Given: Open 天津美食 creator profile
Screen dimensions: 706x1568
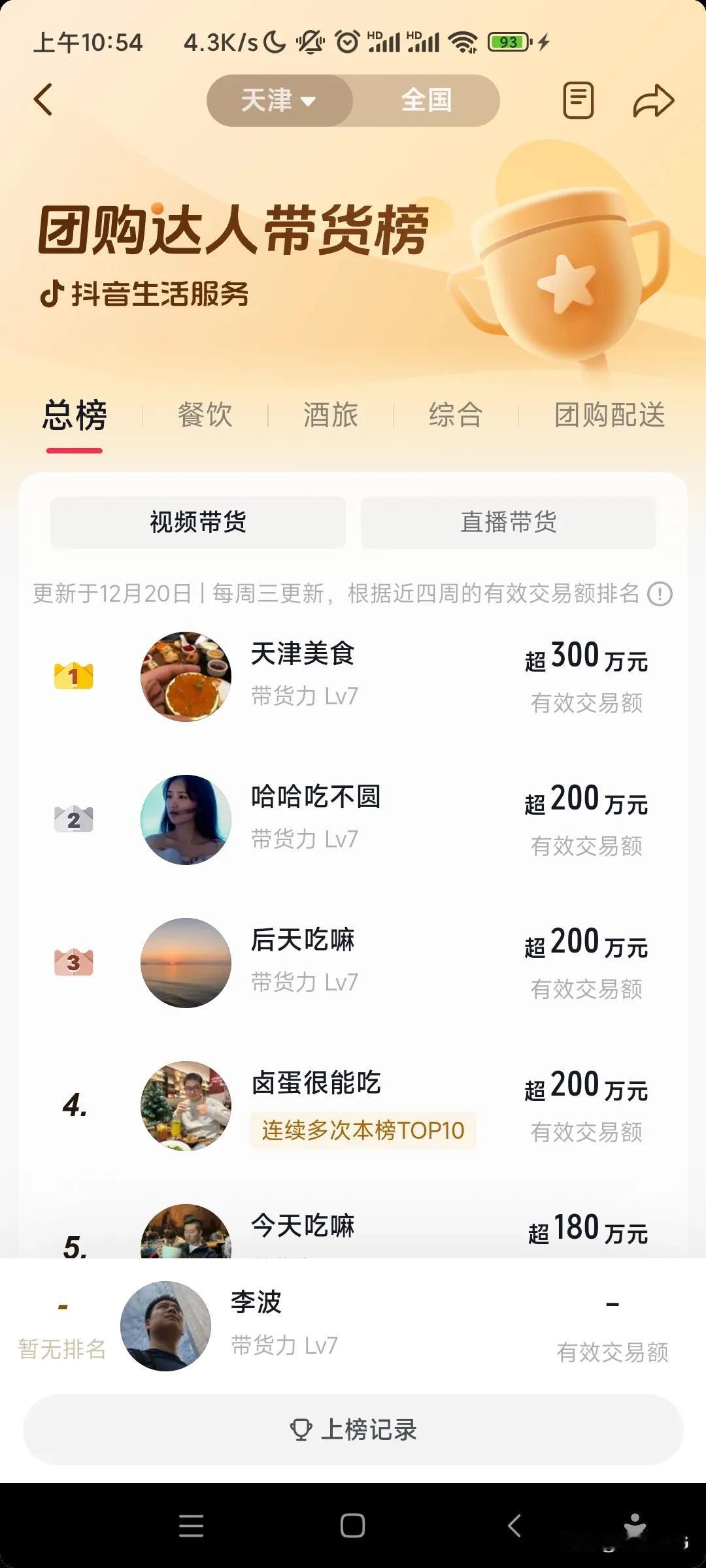Looking at the screenshot, I should (303, 654).
